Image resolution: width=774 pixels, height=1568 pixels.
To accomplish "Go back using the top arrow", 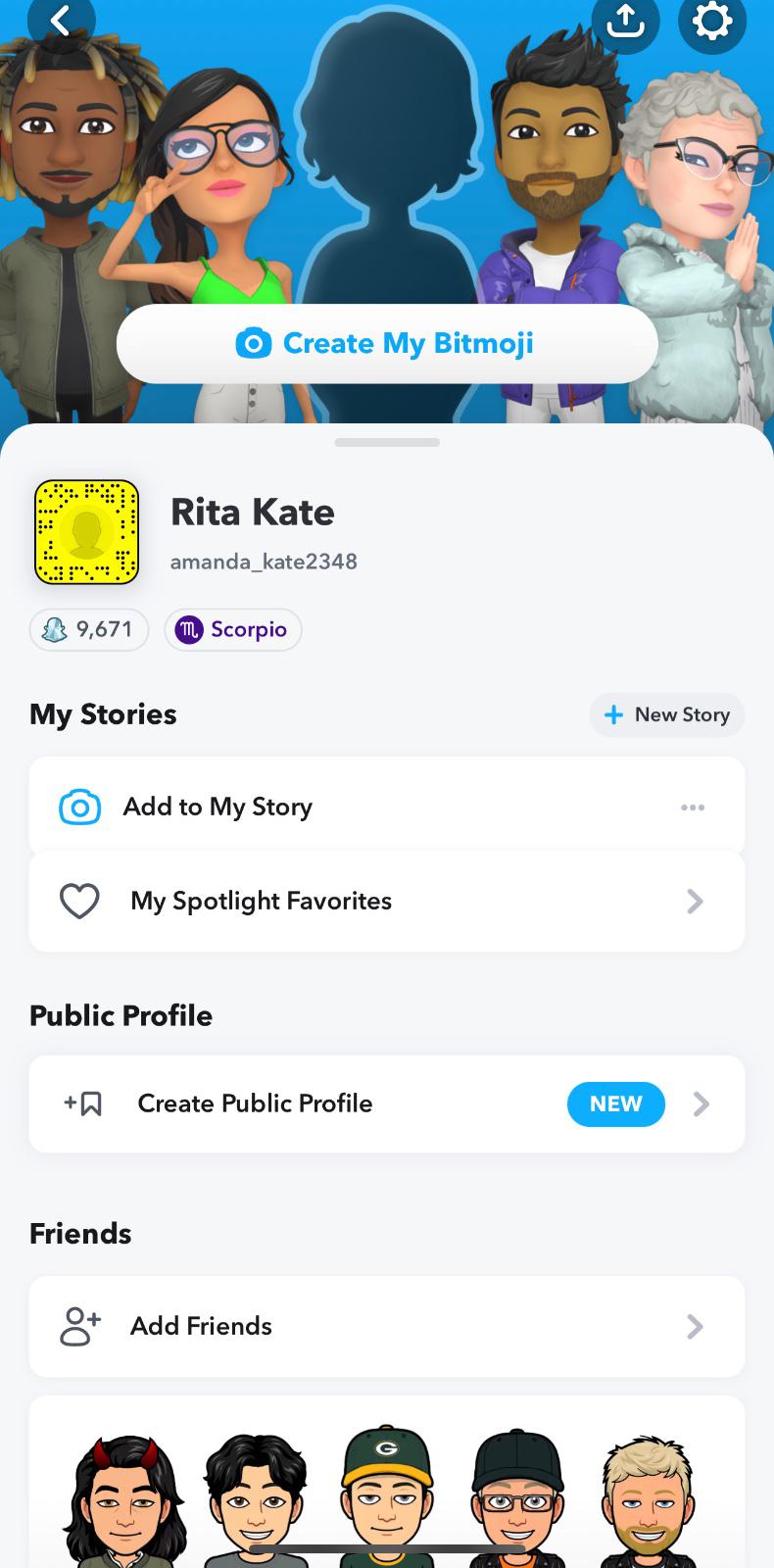I will [61, 21].
